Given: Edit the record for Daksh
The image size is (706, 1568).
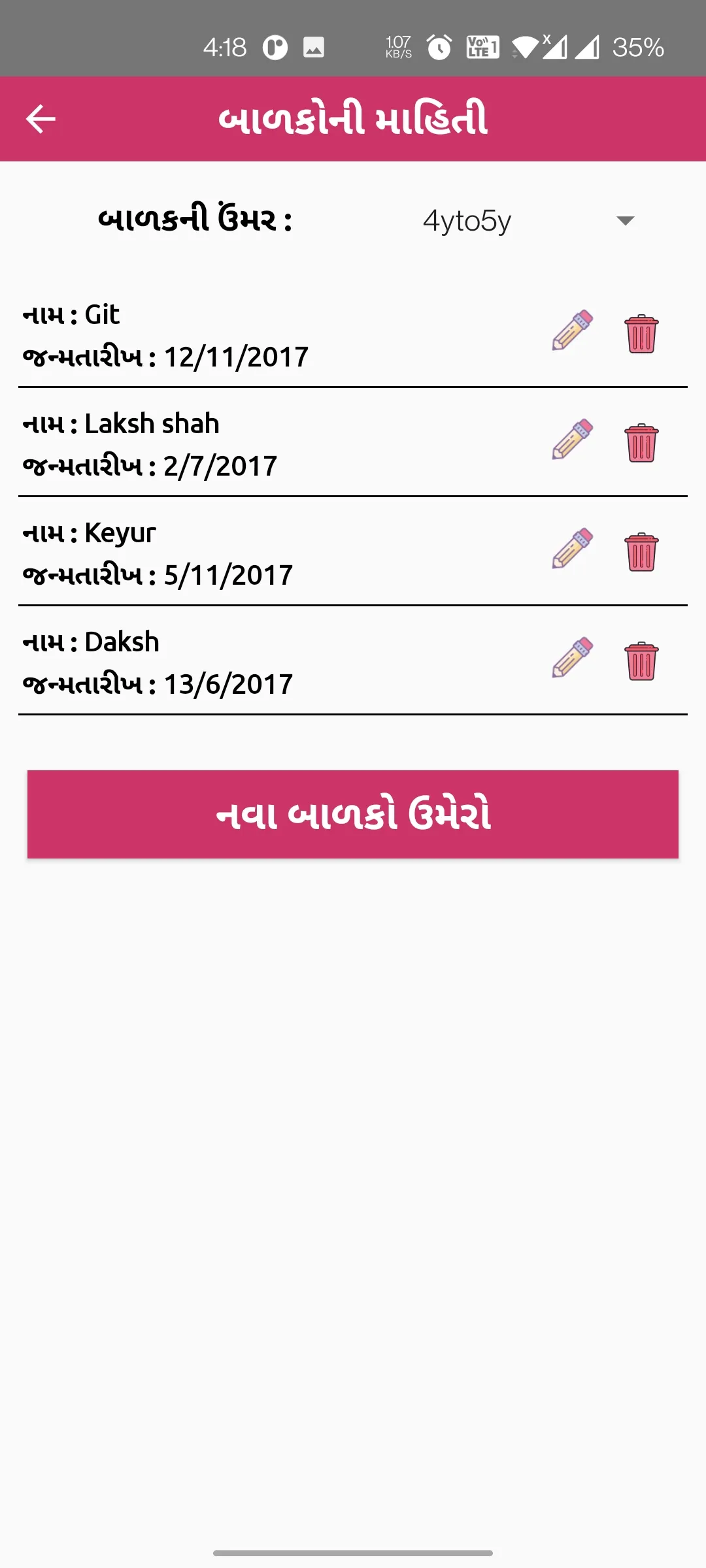Looking at the screenshot, I should coord(573,659).
